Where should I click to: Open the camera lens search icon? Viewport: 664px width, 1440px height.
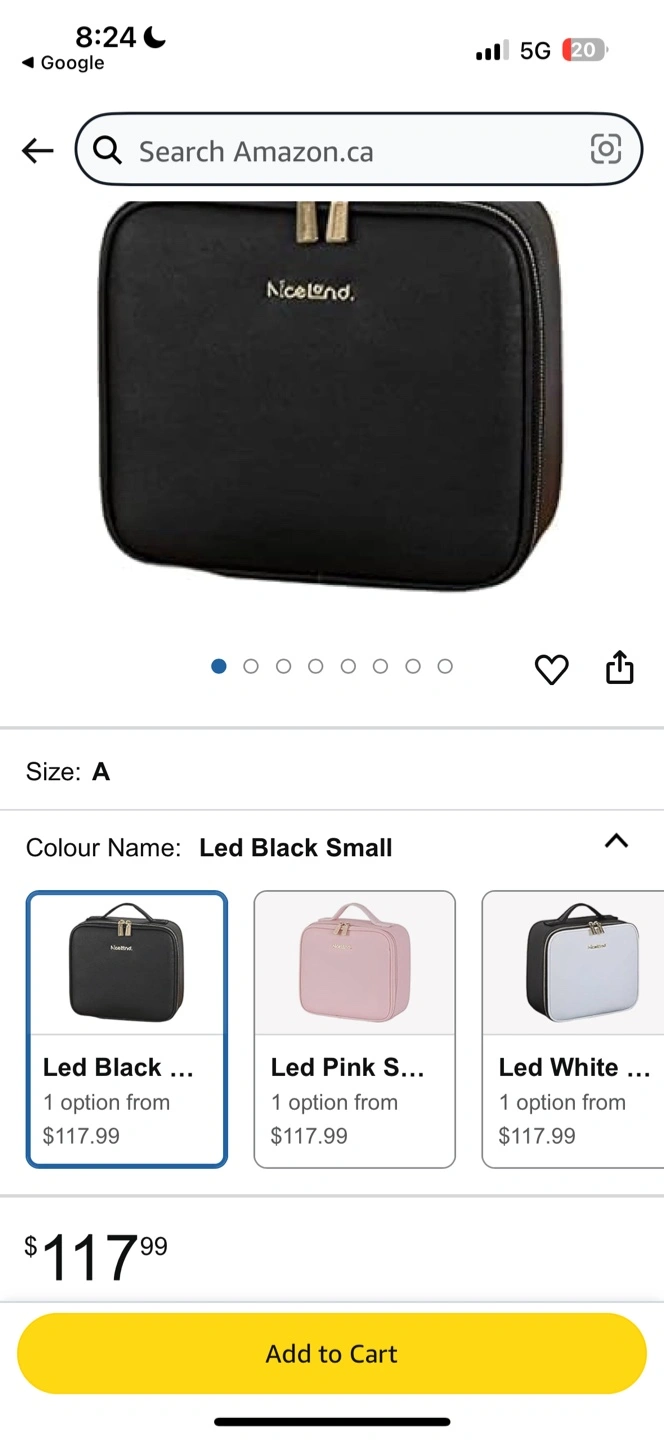[x=606, y=150]
